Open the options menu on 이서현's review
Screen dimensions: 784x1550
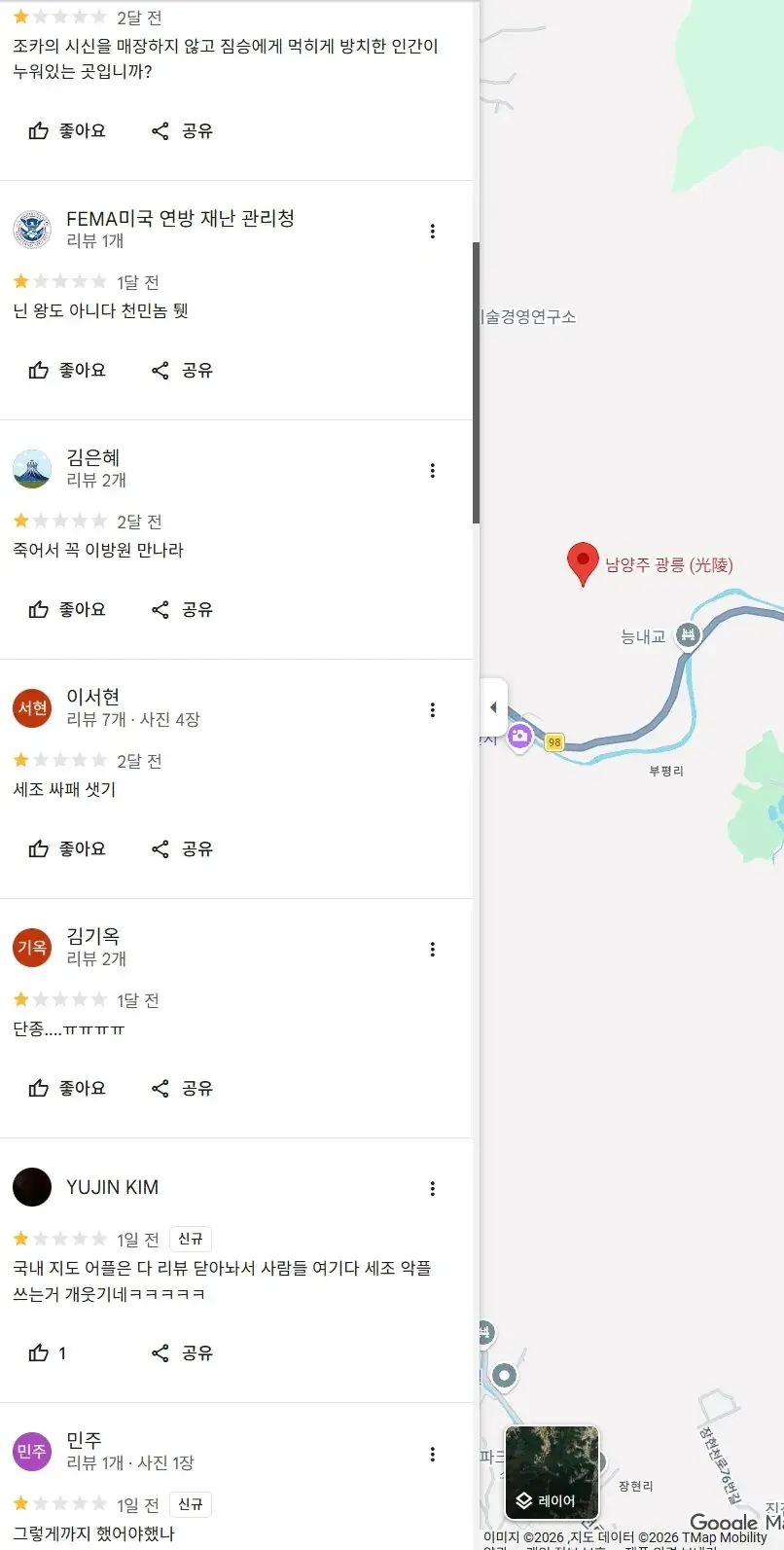[x=432, y=710]
